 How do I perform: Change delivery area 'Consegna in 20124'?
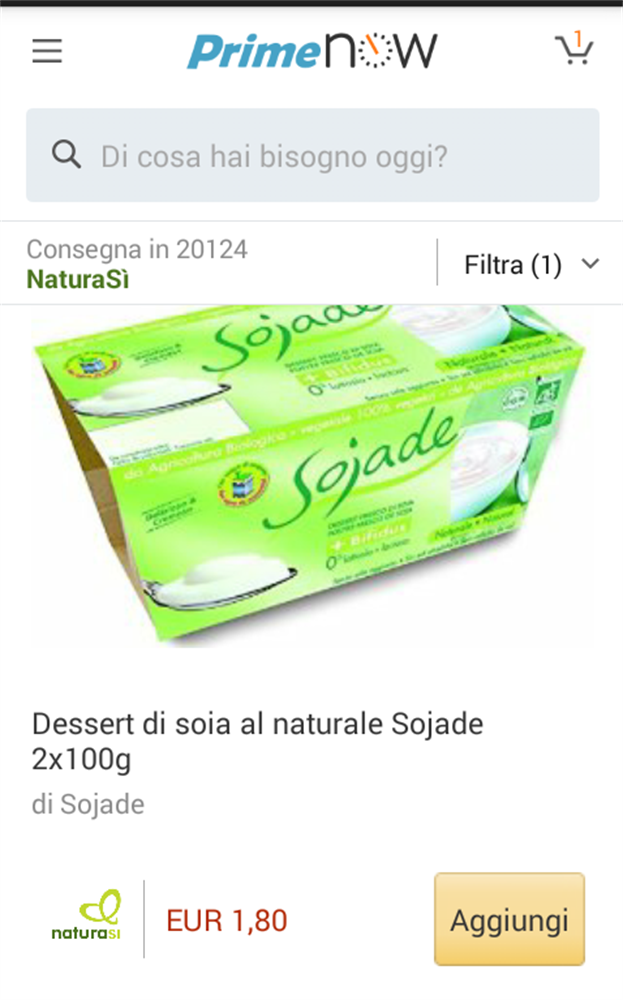click(137, 249)
